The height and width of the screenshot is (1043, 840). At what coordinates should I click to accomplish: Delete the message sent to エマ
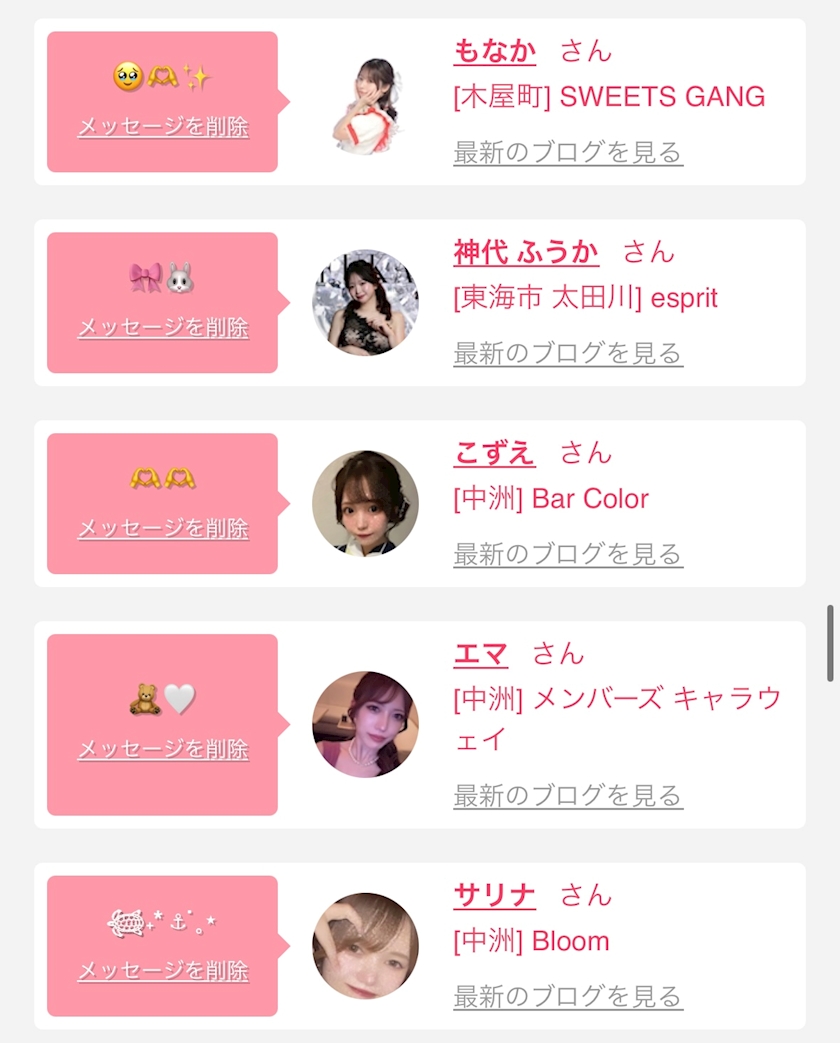(x=163, y=750)
